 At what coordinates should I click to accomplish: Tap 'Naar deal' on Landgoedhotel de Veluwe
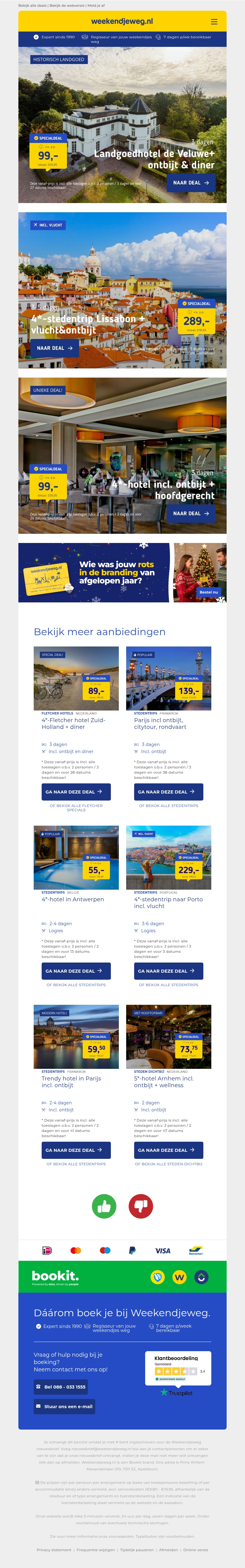(x=191, y=183)
